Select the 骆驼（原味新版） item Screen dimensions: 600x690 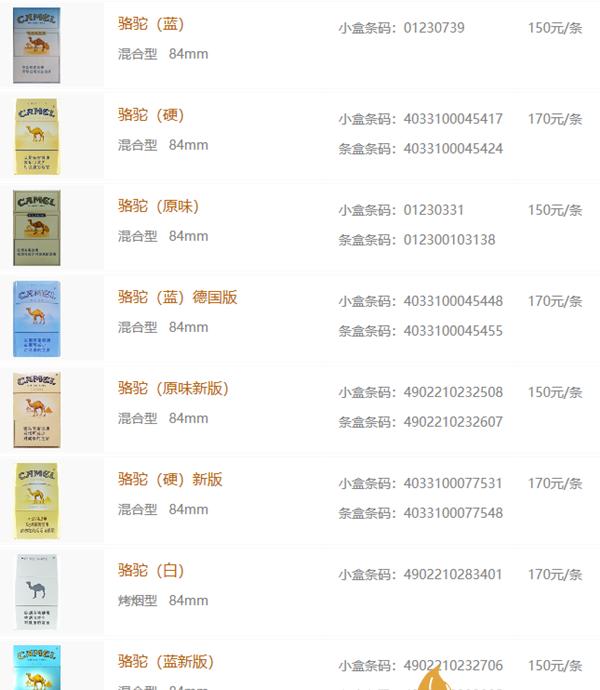[x=173, y=388]
